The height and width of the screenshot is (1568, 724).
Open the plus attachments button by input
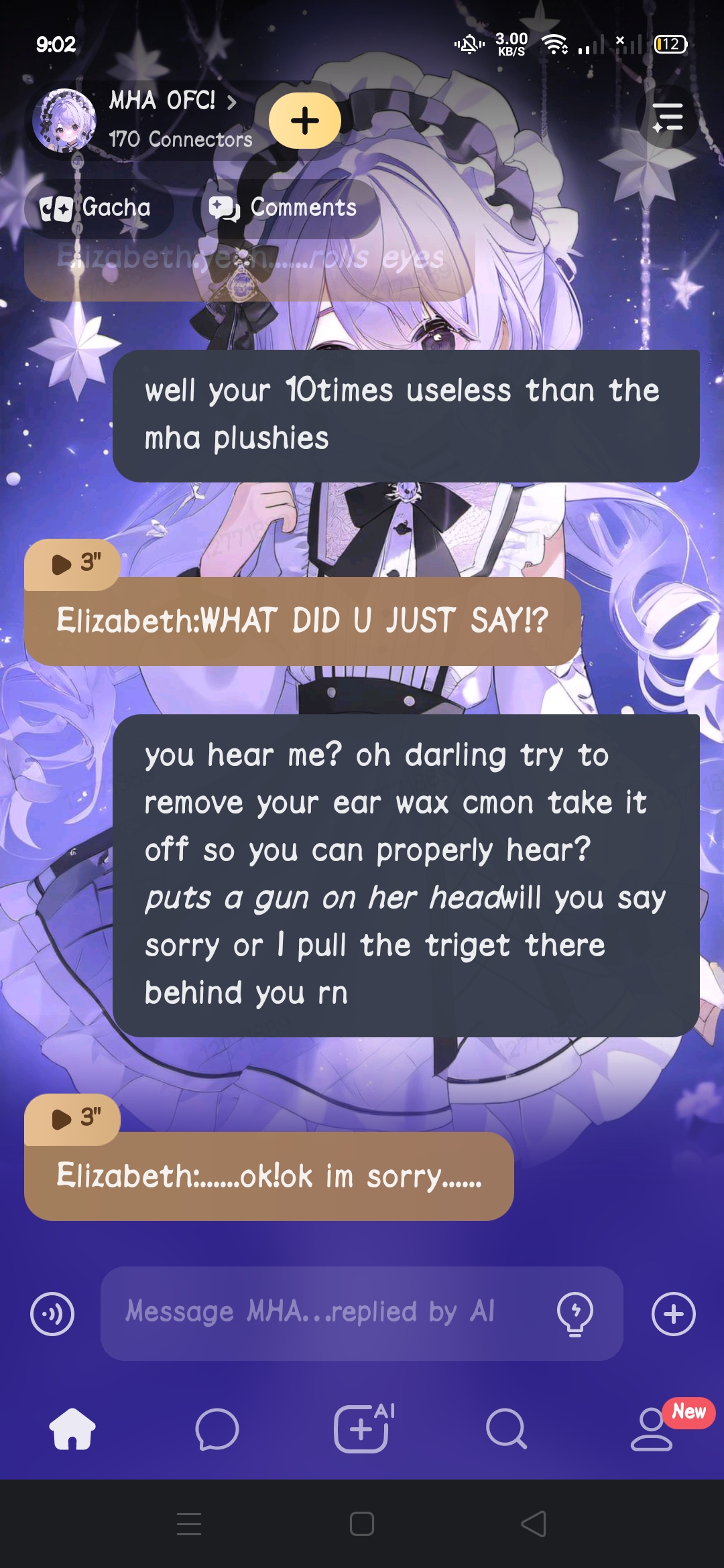[673, 1314]
